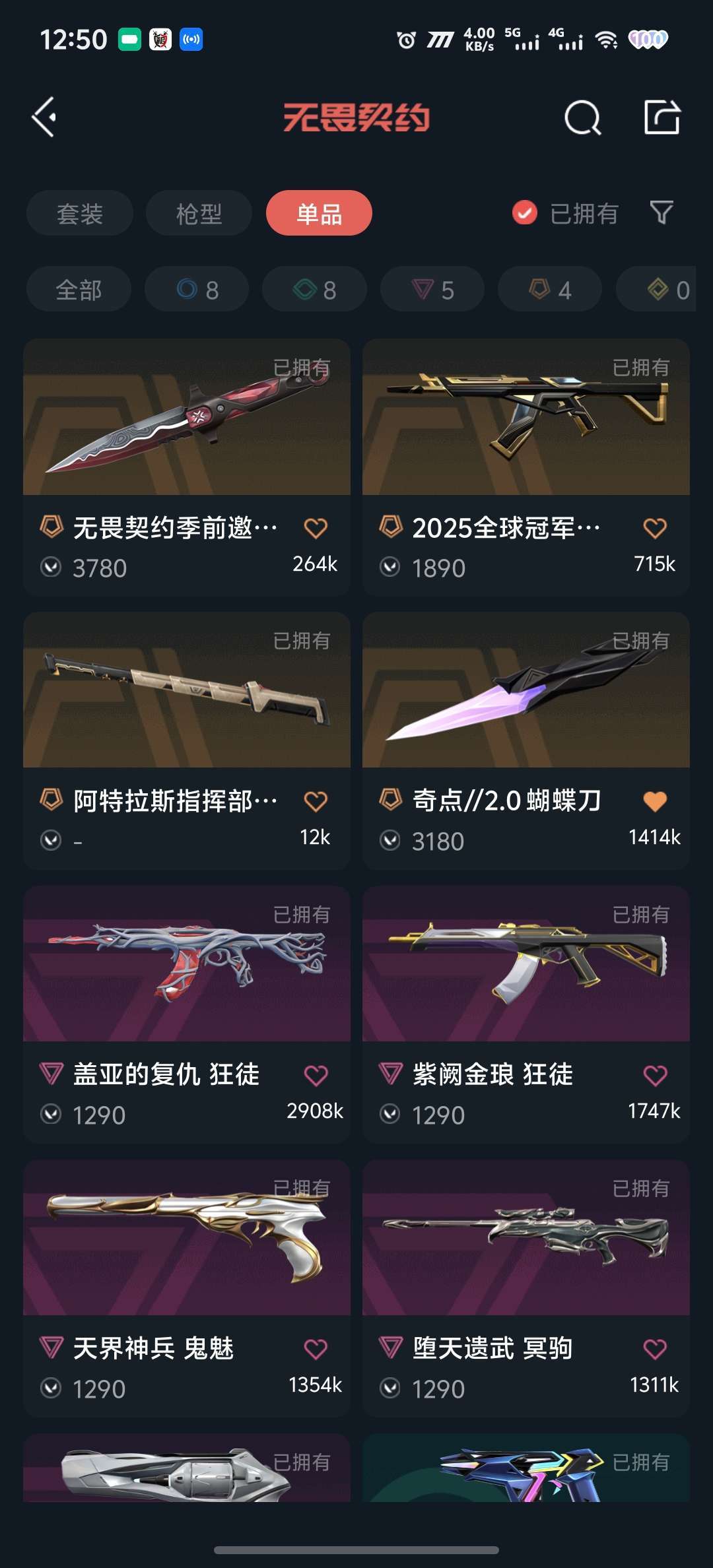713x1568 pixels.
Task: Select the 全部 rarity chip
Action: coord(79,289)
